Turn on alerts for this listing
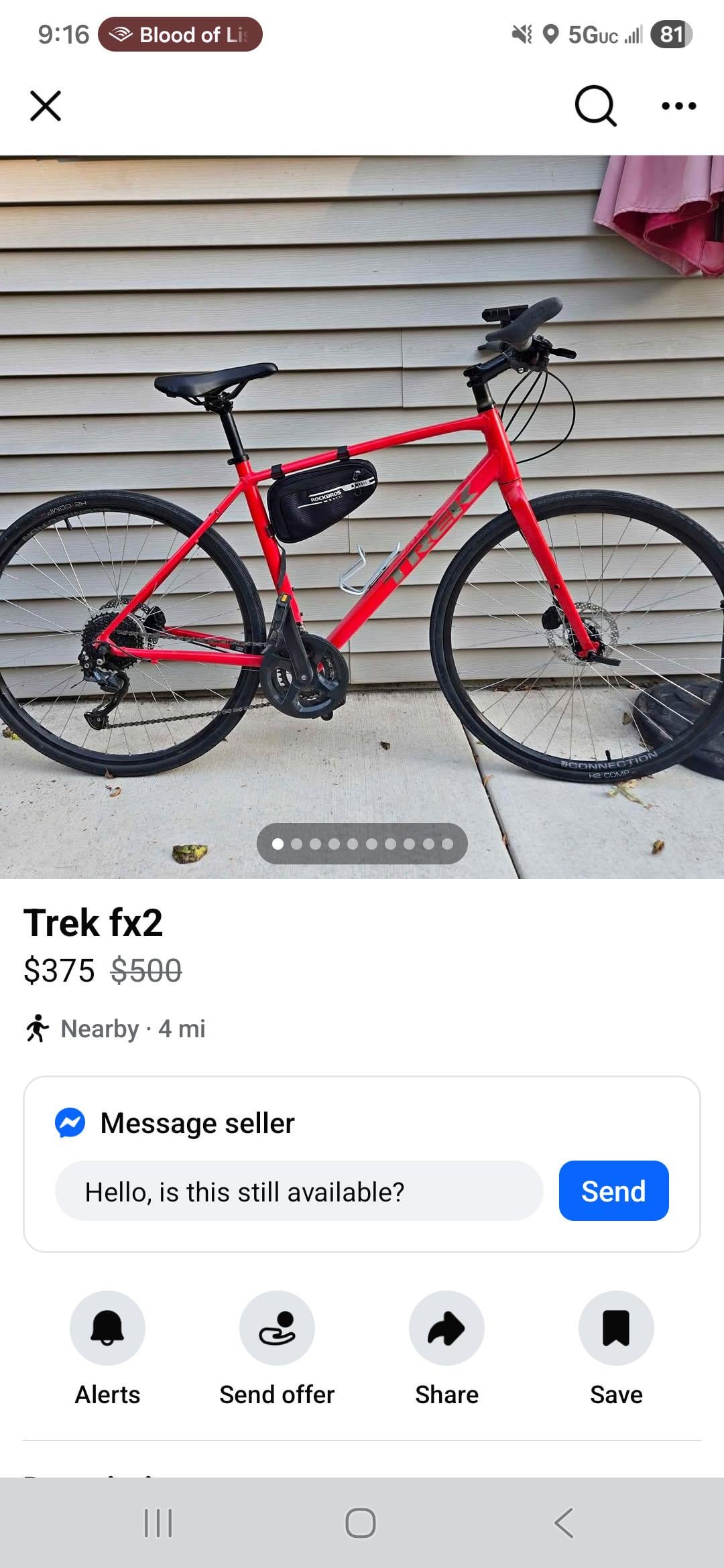 coord(107,1328)
